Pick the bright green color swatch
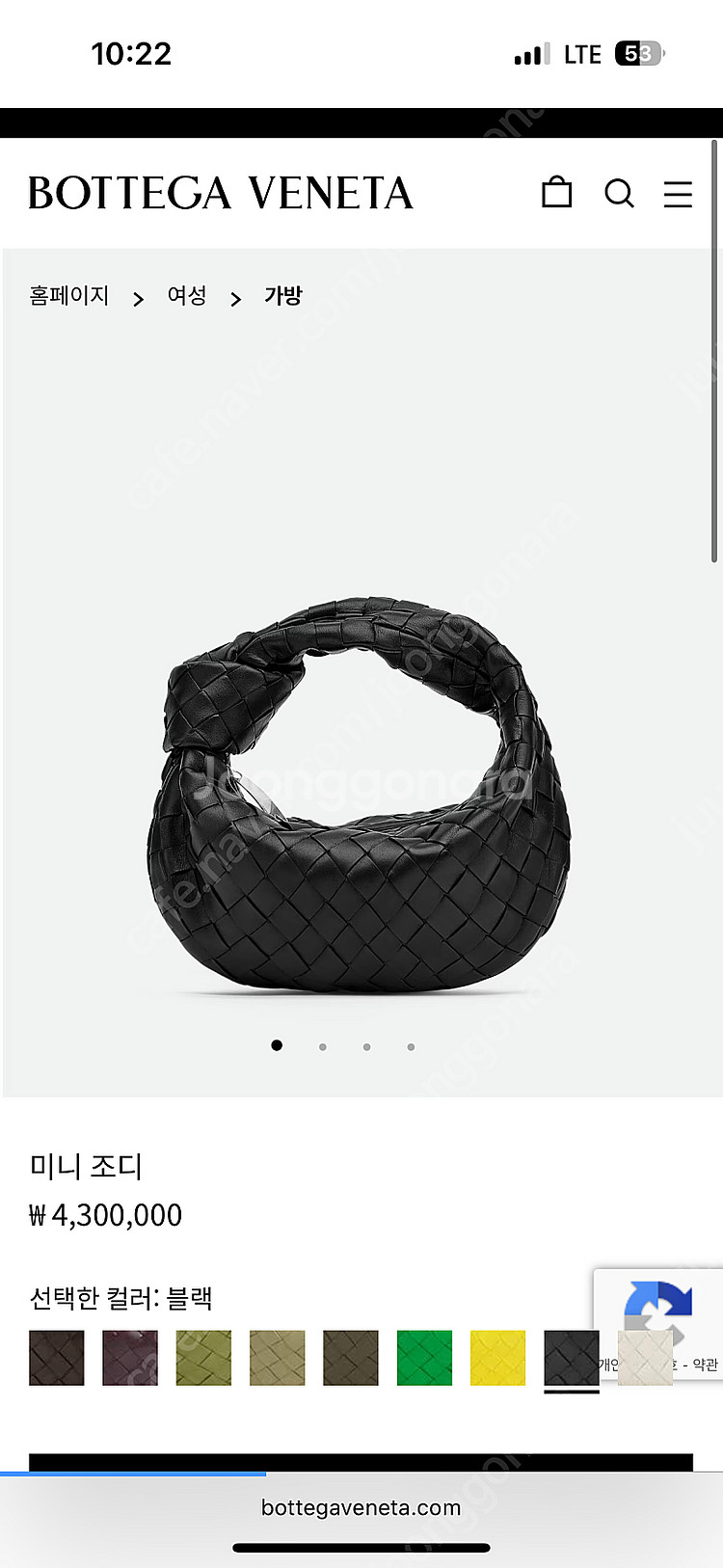This screenshot has height=1568, width=723. [x=424, y=1358]
